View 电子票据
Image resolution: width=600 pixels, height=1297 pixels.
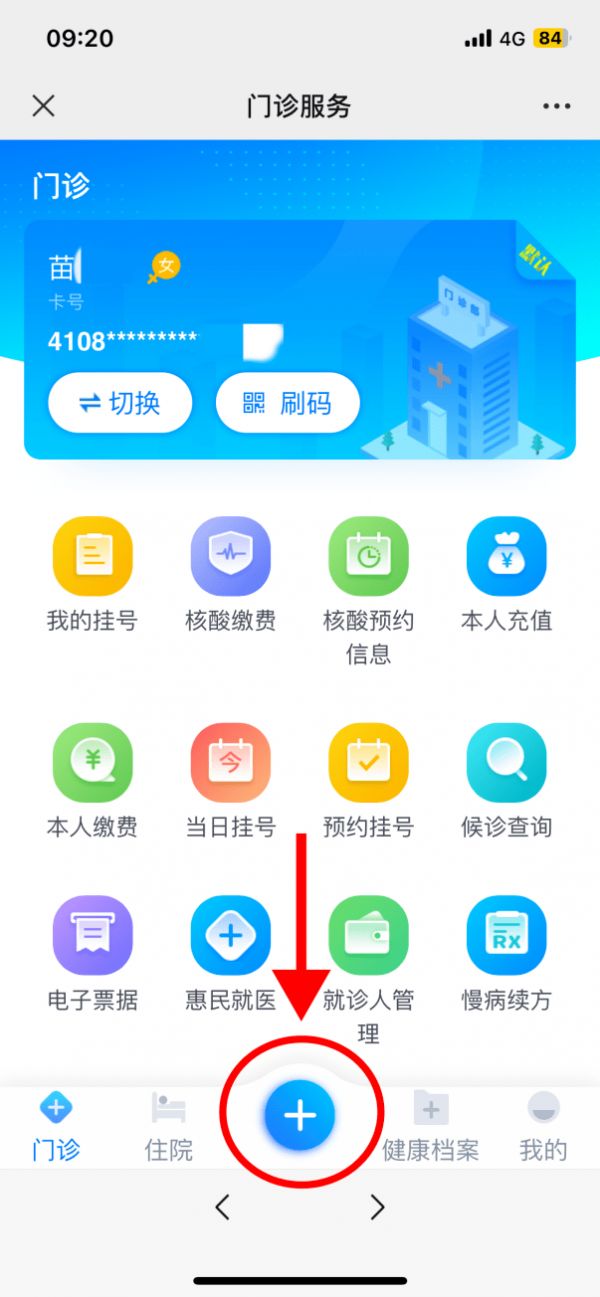[92, 955]
